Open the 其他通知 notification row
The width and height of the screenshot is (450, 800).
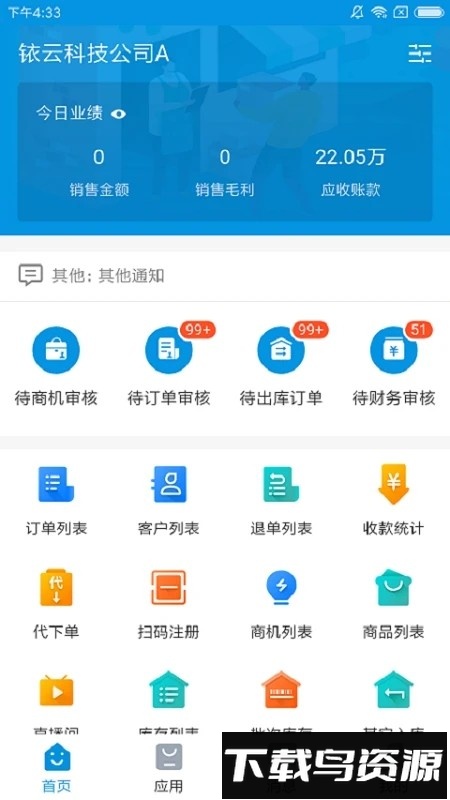coord(225,276)
